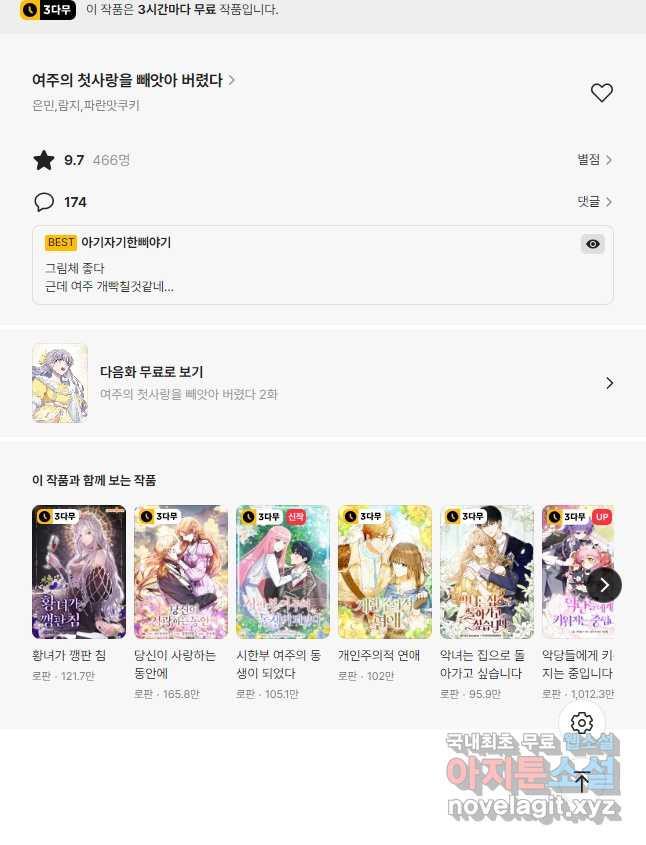Open the 댓글 comments page
This screenshot has width=646, height=845.
(594, 202)
